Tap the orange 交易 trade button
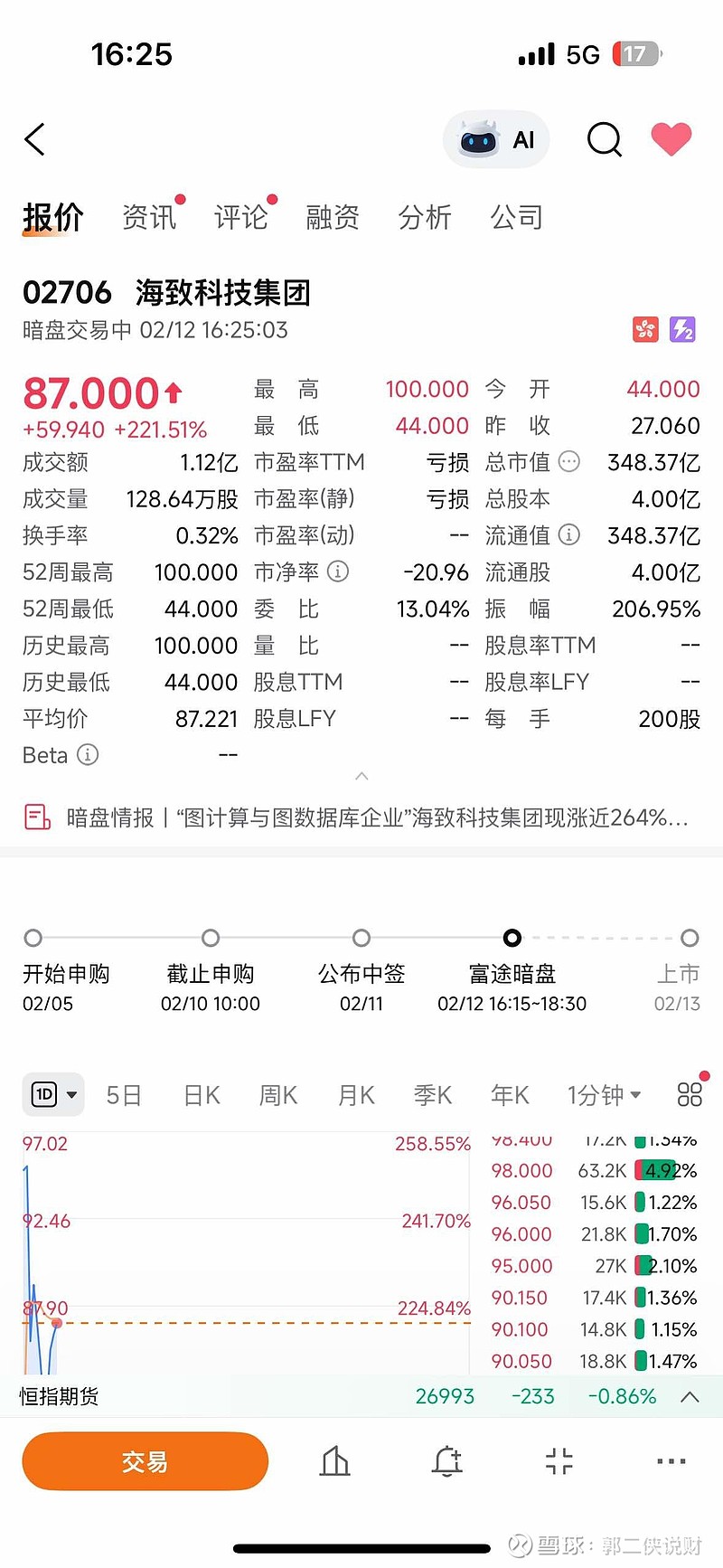Viewport: 723px width, 1568px height. pyautogui.click(x=145, y=1460)
